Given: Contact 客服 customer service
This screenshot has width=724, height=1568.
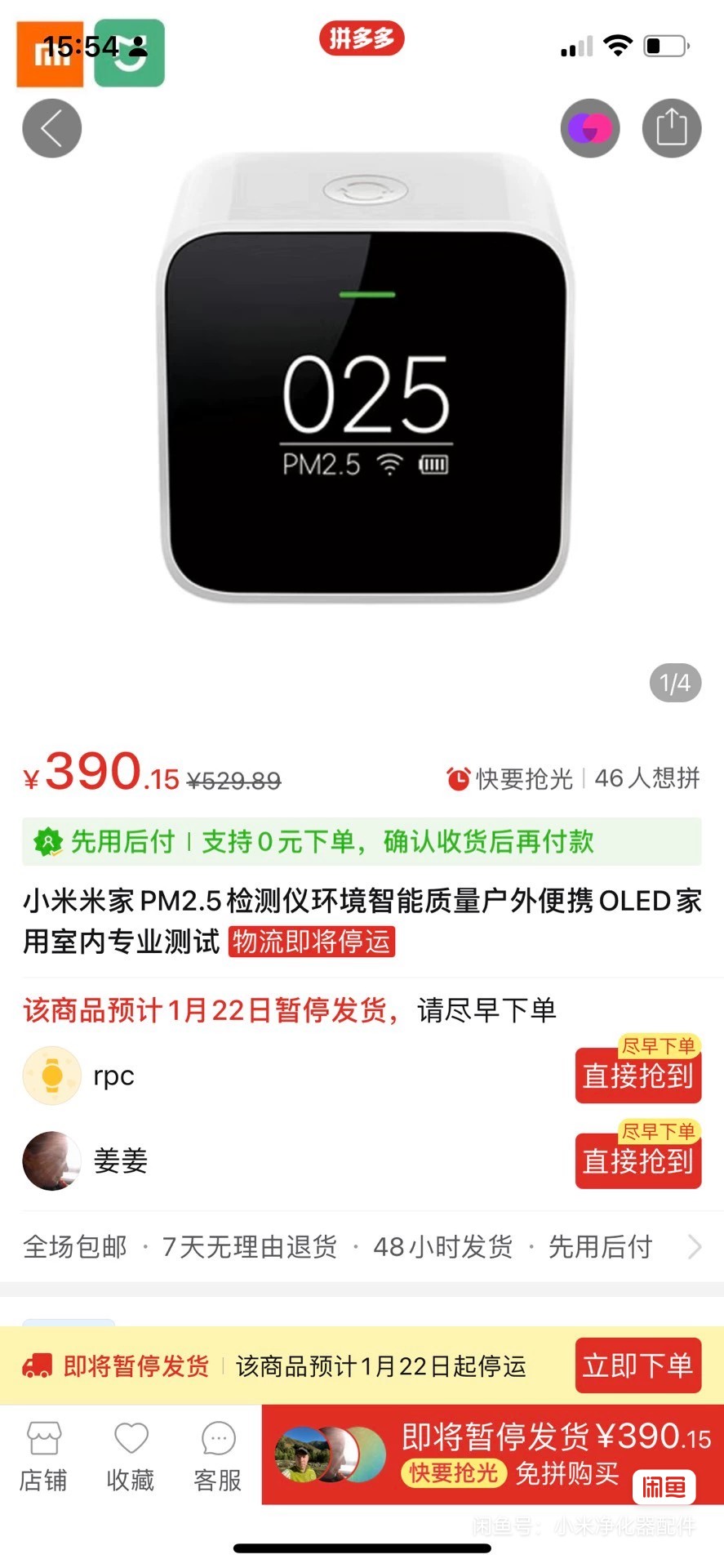Looking at the screenshot, I should click(x=218, y=1456).
